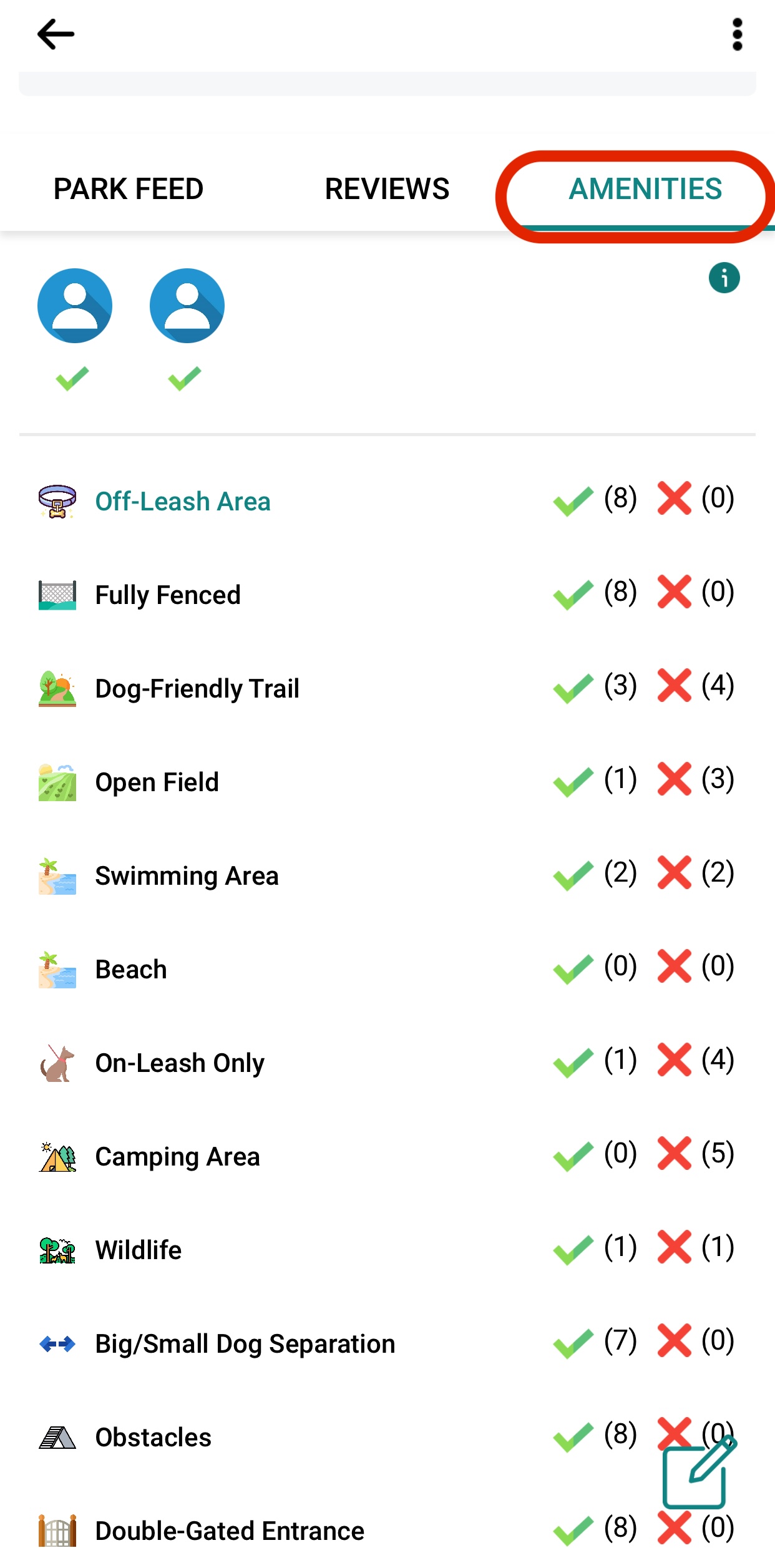Open the Off-Leash Area link
This screenshot has height=1568, width=775.
[x=182, y=501]
